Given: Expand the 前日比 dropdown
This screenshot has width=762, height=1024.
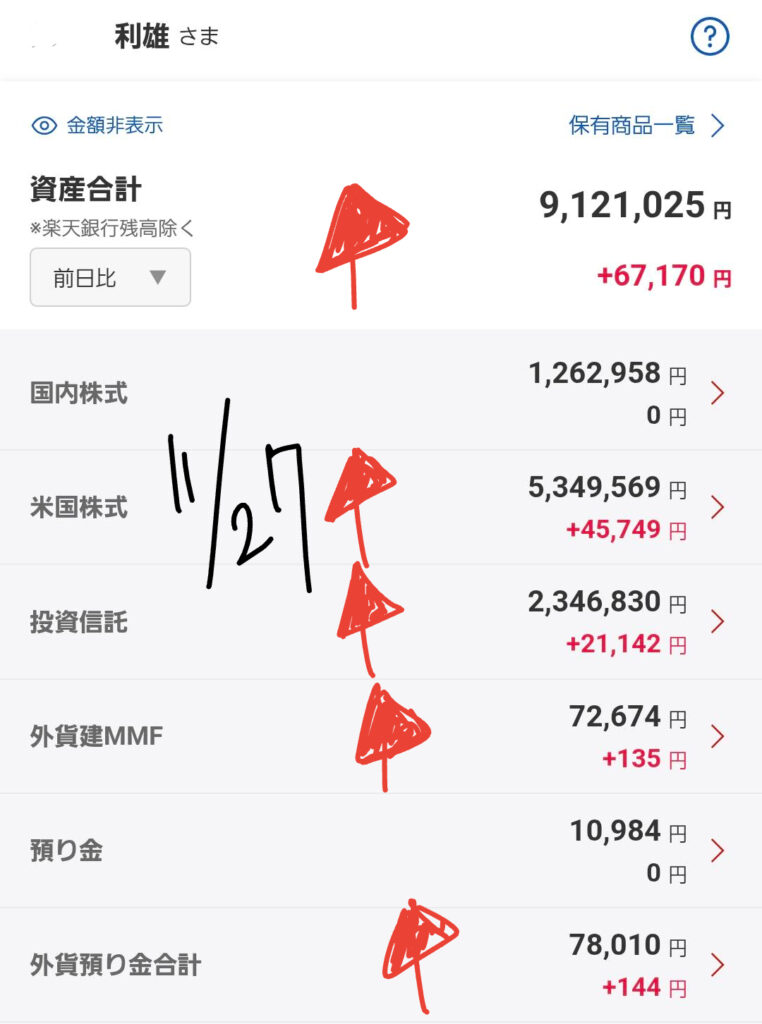Looking at the screenshot, I should tap(110, 277).
